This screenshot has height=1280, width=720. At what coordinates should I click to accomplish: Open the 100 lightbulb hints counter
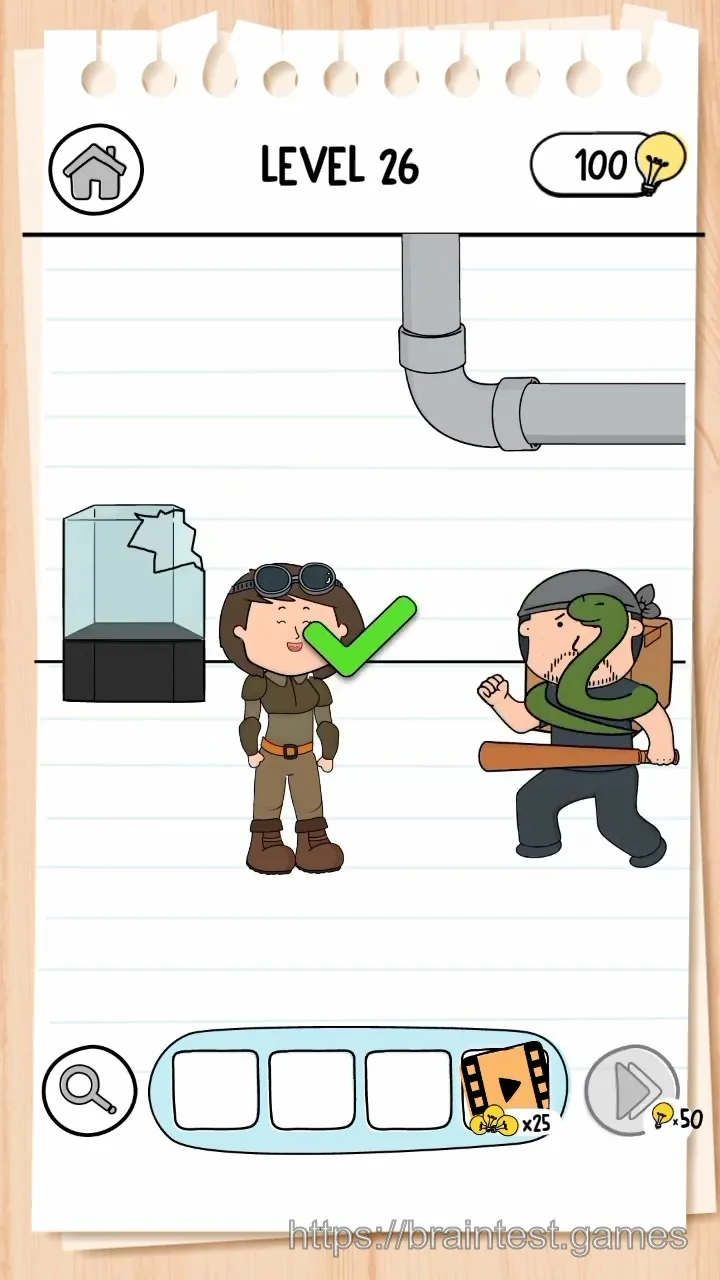point(608,164)
